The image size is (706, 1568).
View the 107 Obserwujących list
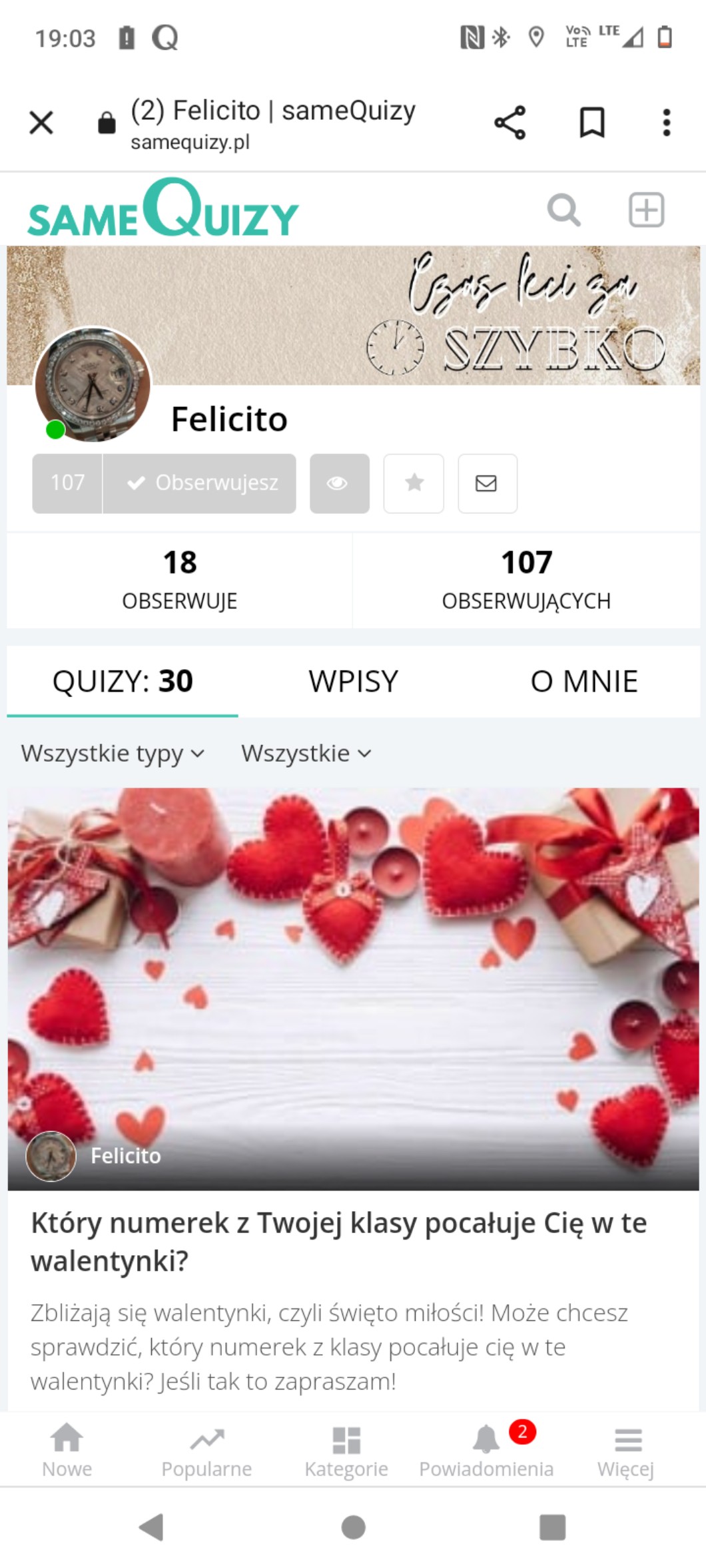point(526,580)
